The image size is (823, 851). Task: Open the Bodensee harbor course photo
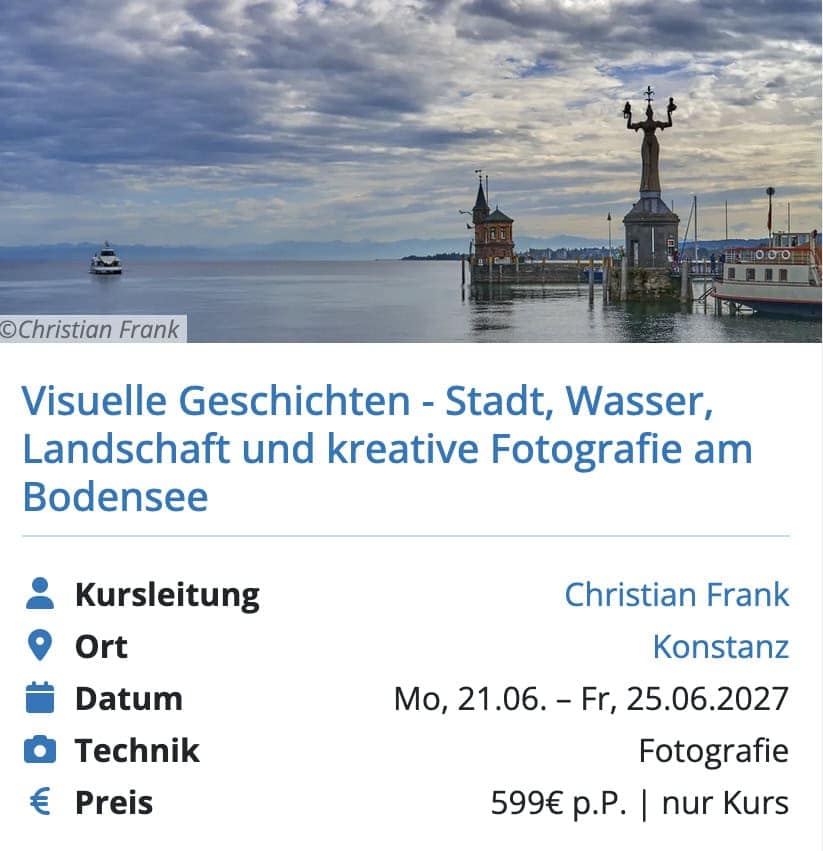click(x=411, y=171)
